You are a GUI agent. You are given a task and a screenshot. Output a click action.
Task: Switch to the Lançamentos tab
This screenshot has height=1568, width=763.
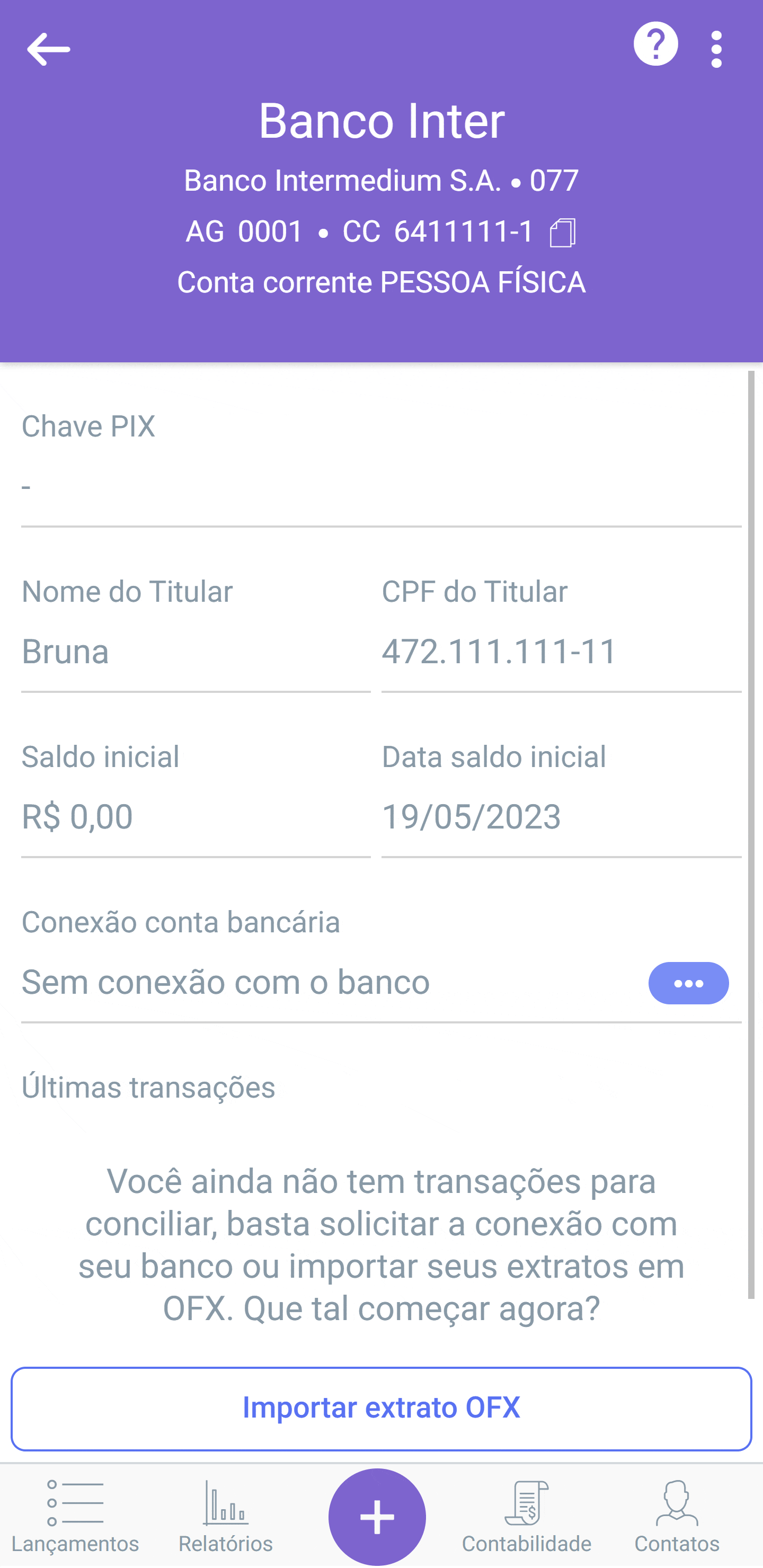click(x=76, y=1517)
